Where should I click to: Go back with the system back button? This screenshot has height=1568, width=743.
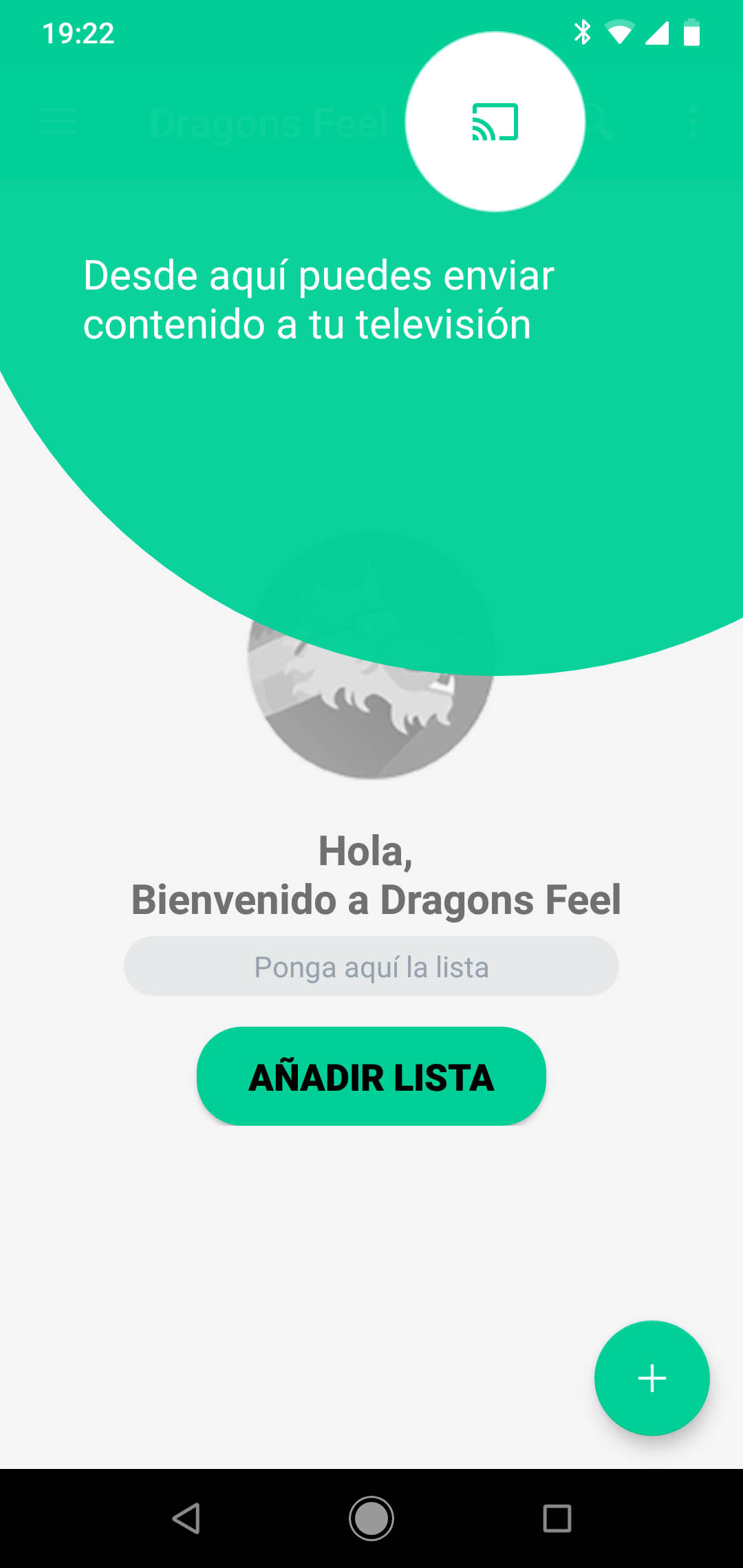click(x=186, y=1518)
